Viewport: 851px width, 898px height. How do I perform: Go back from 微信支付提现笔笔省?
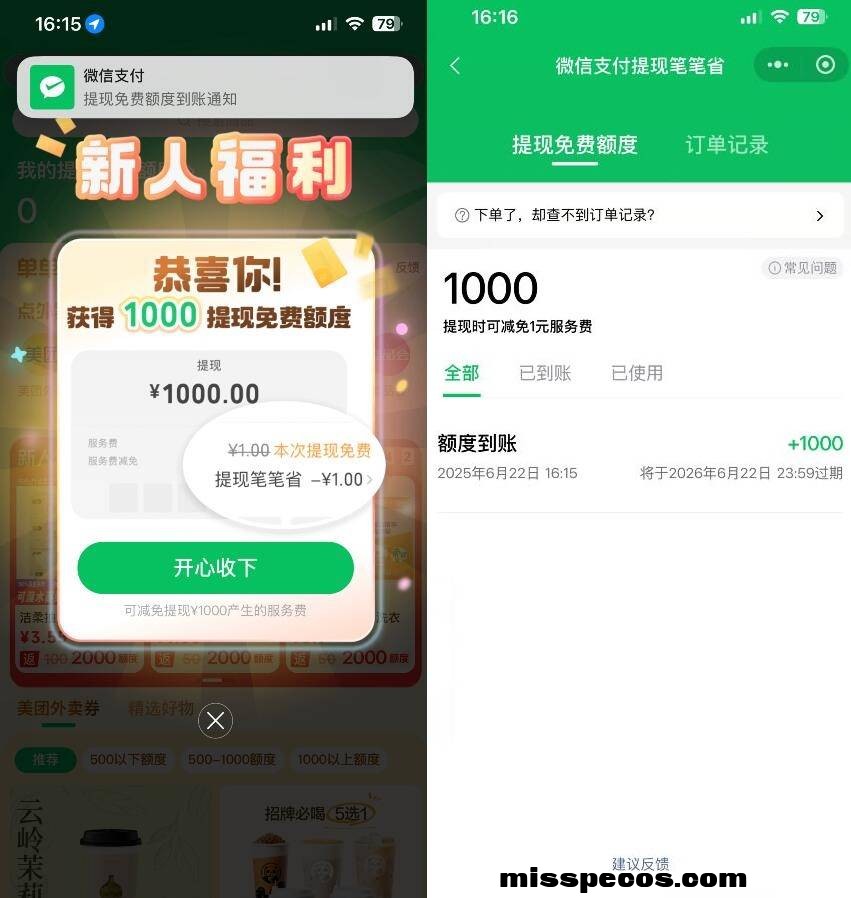tap(455, 66)
